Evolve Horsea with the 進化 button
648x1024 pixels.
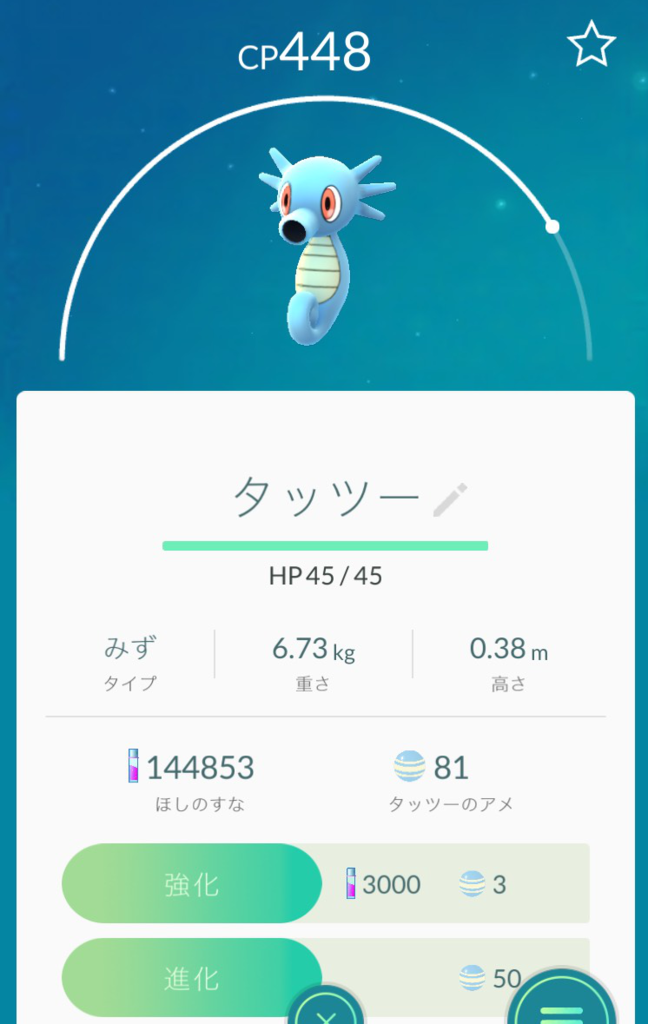192,977
